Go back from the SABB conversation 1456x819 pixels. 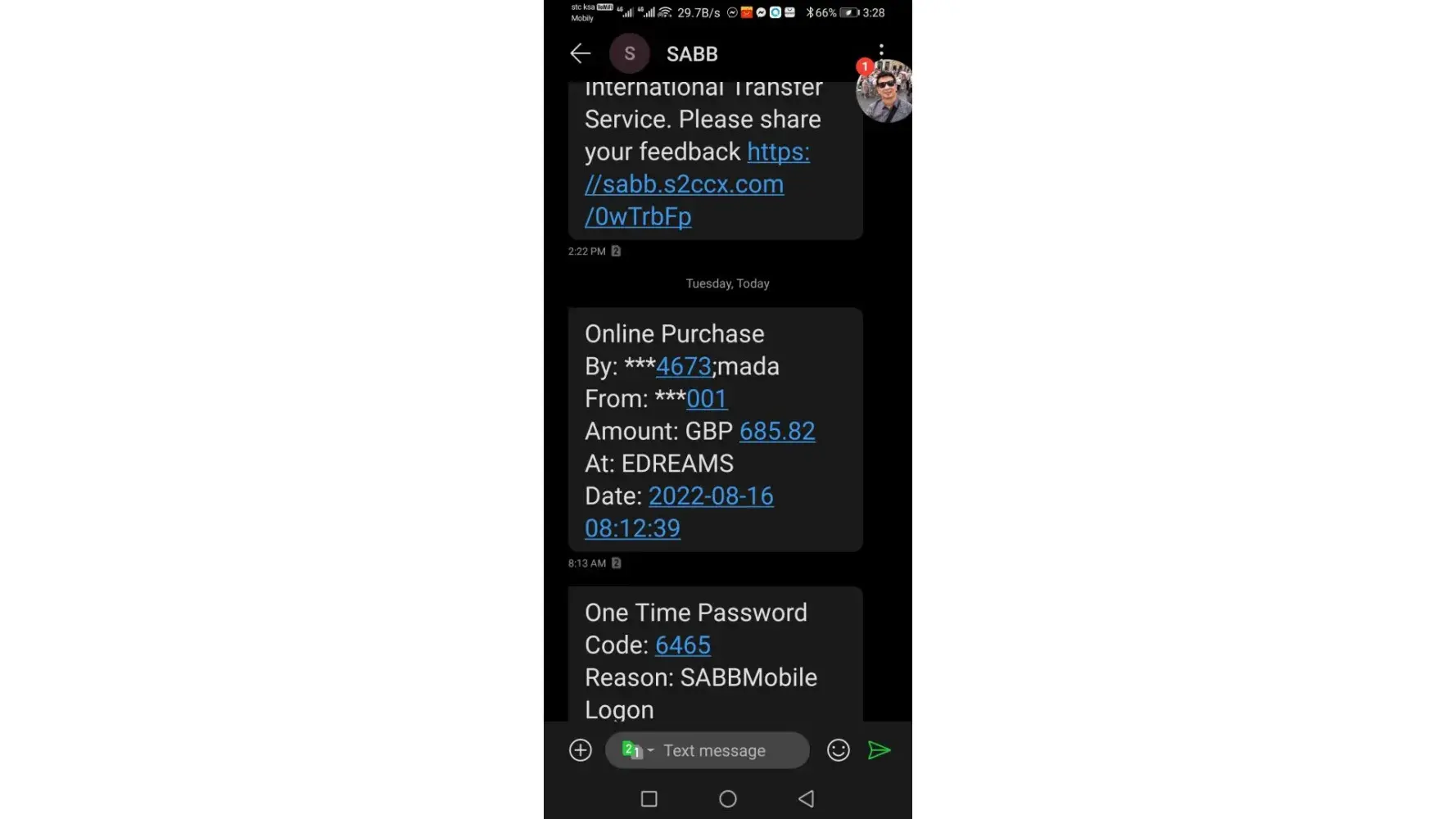(580, 54)
